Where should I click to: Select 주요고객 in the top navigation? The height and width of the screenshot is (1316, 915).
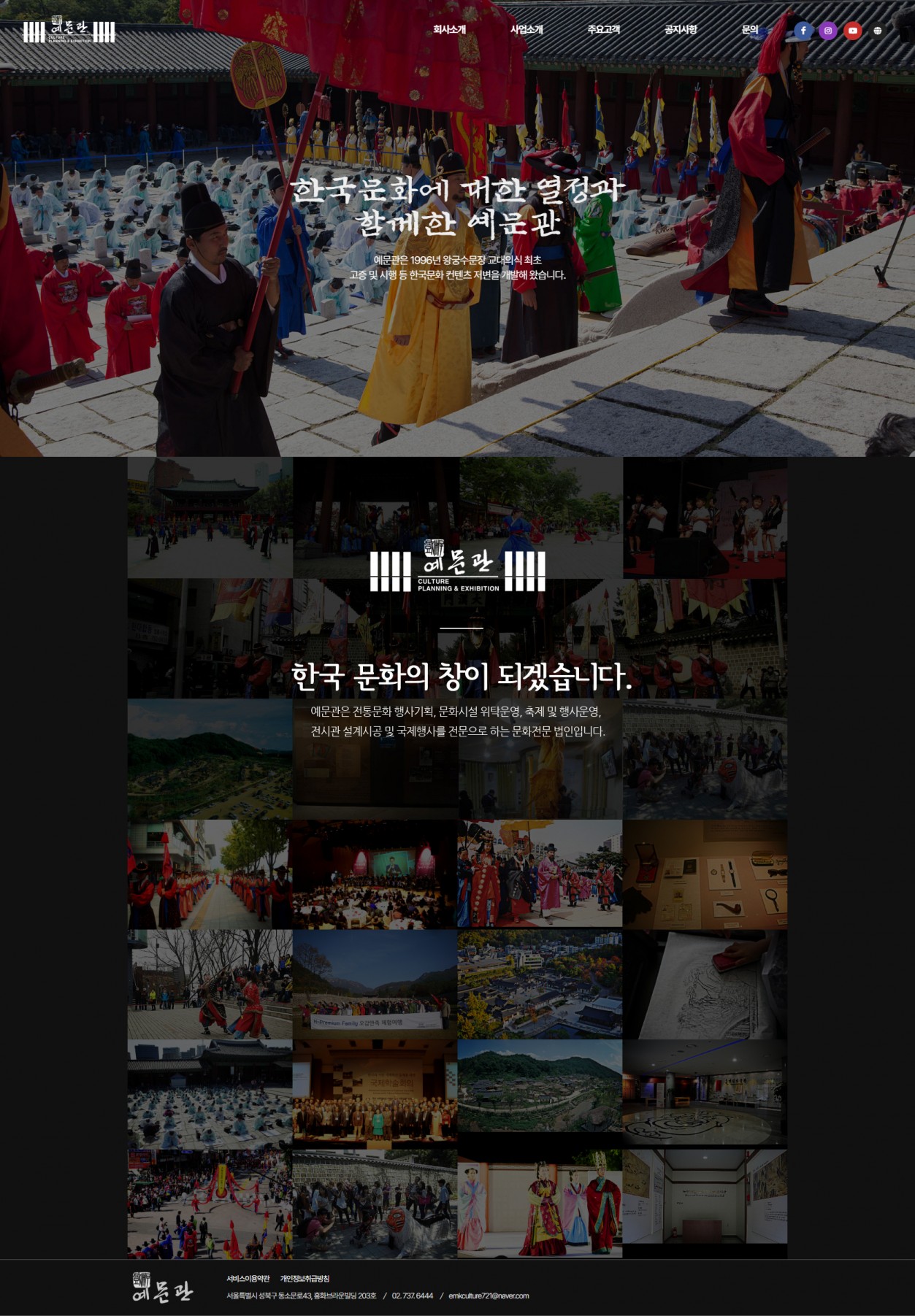(x=603, y=30)
